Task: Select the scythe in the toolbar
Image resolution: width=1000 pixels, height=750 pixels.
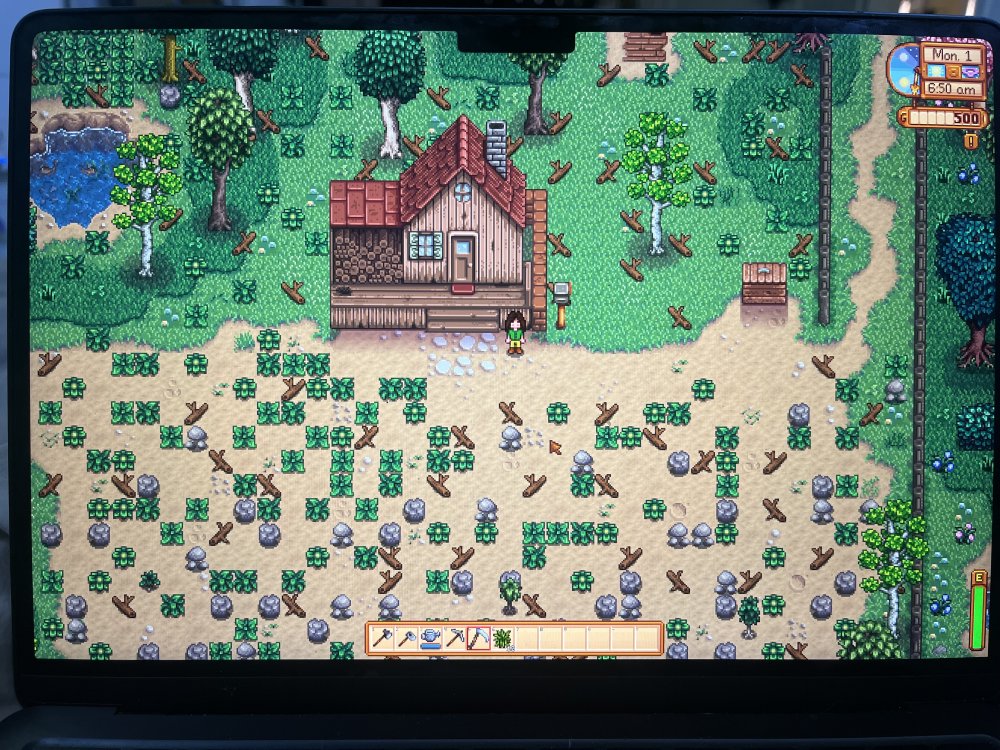Action: [x=479, y=638]
